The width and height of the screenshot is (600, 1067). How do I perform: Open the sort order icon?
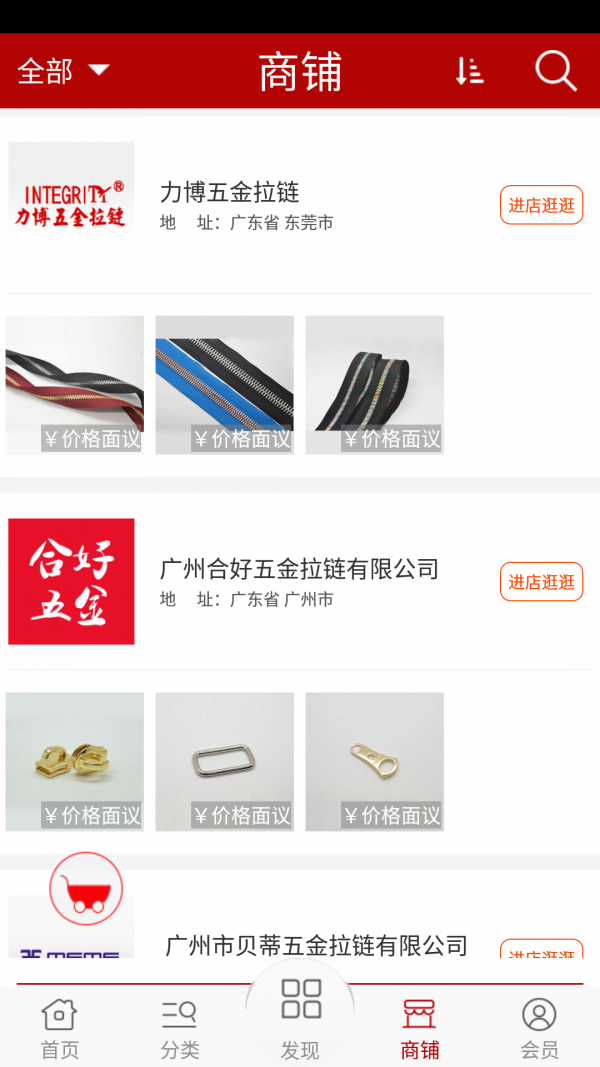(x=469, y=71)
